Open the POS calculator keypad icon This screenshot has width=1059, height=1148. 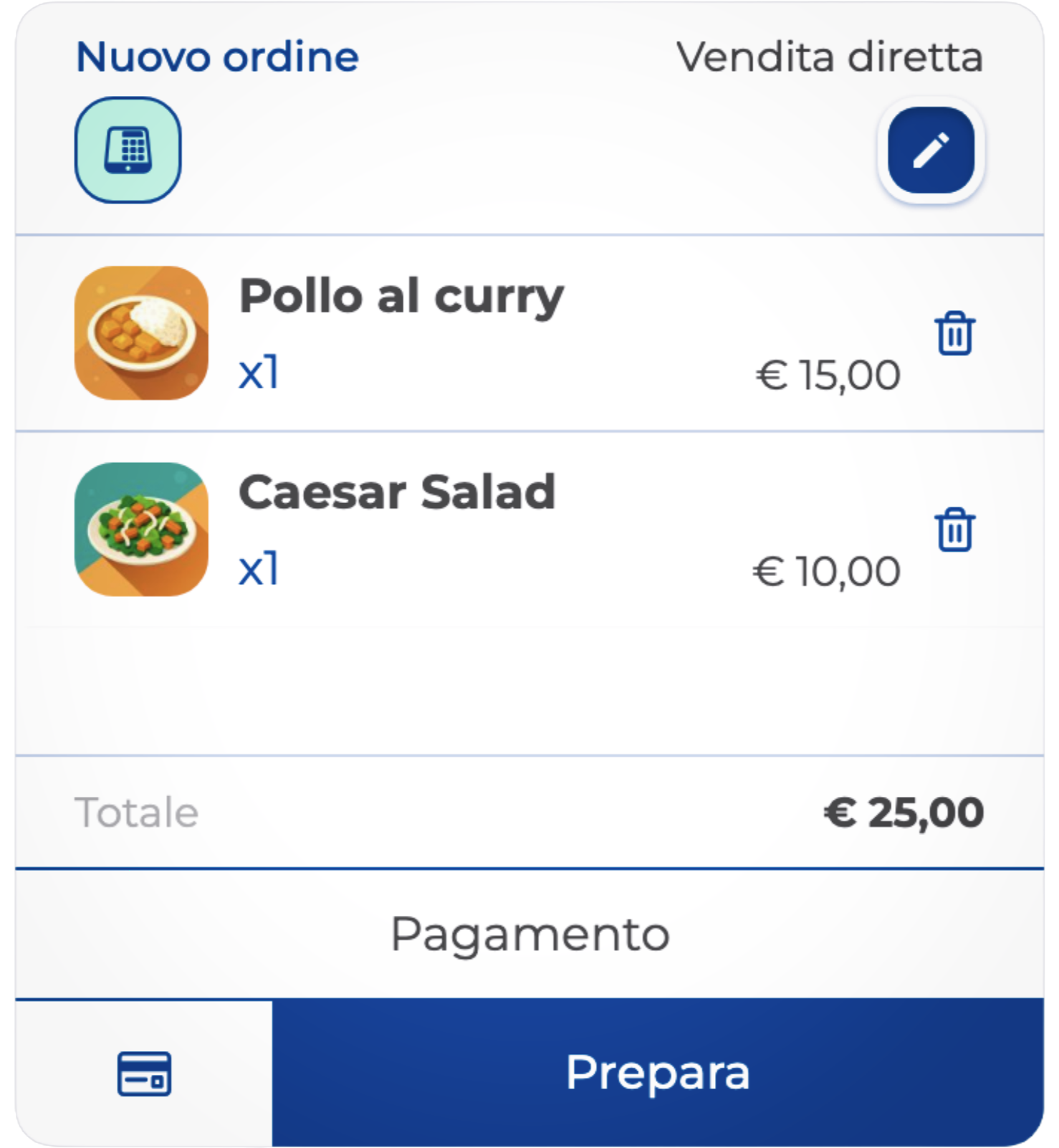pyautogui.click(x=128, y=150)
